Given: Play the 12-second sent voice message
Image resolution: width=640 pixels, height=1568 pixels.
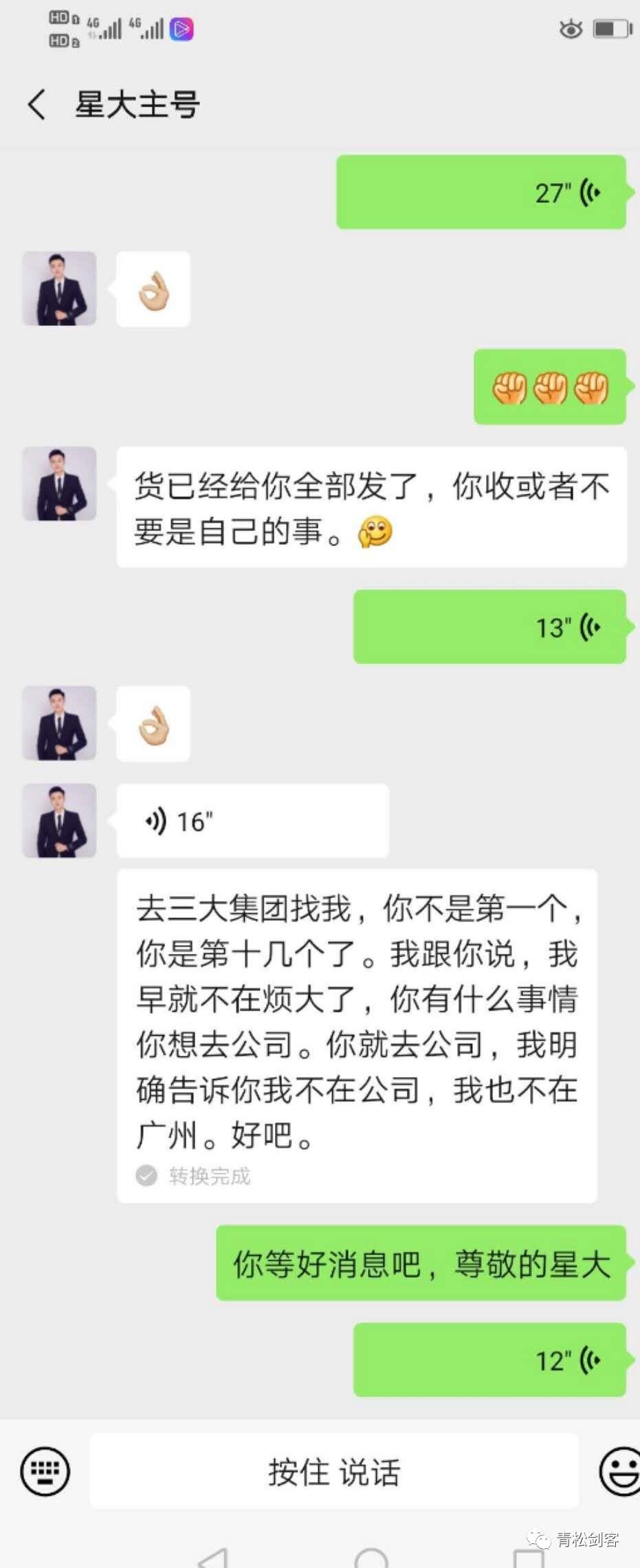Looking at the screenshot, I should pos(489,1360).
